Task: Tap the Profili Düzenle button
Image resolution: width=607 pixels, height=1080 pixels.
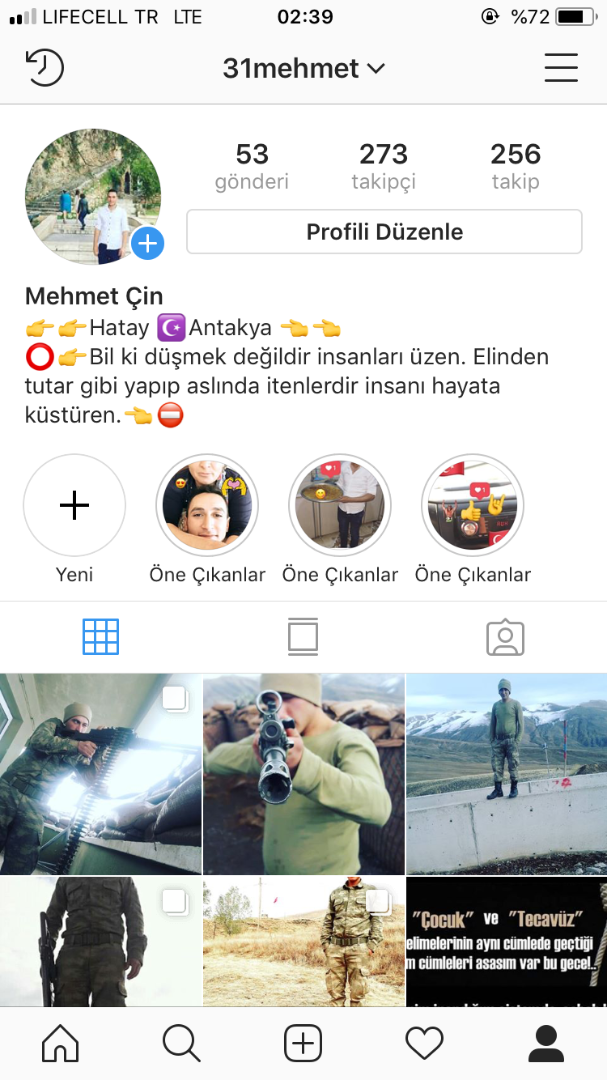Action: pos(384,232)
